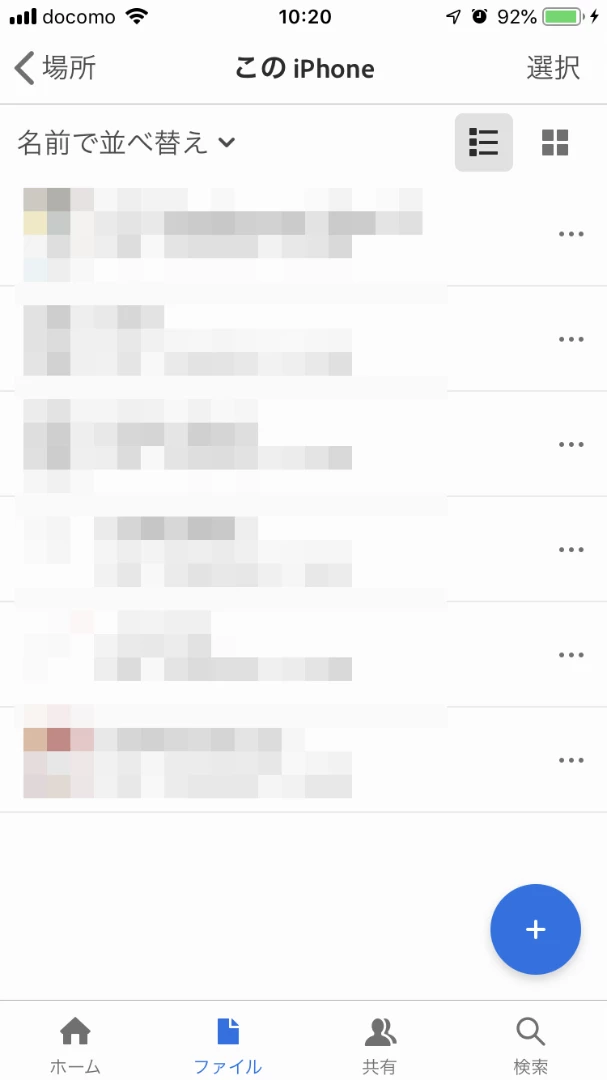
Task: Tap the blue plus add button
Action: coord(535,929)
